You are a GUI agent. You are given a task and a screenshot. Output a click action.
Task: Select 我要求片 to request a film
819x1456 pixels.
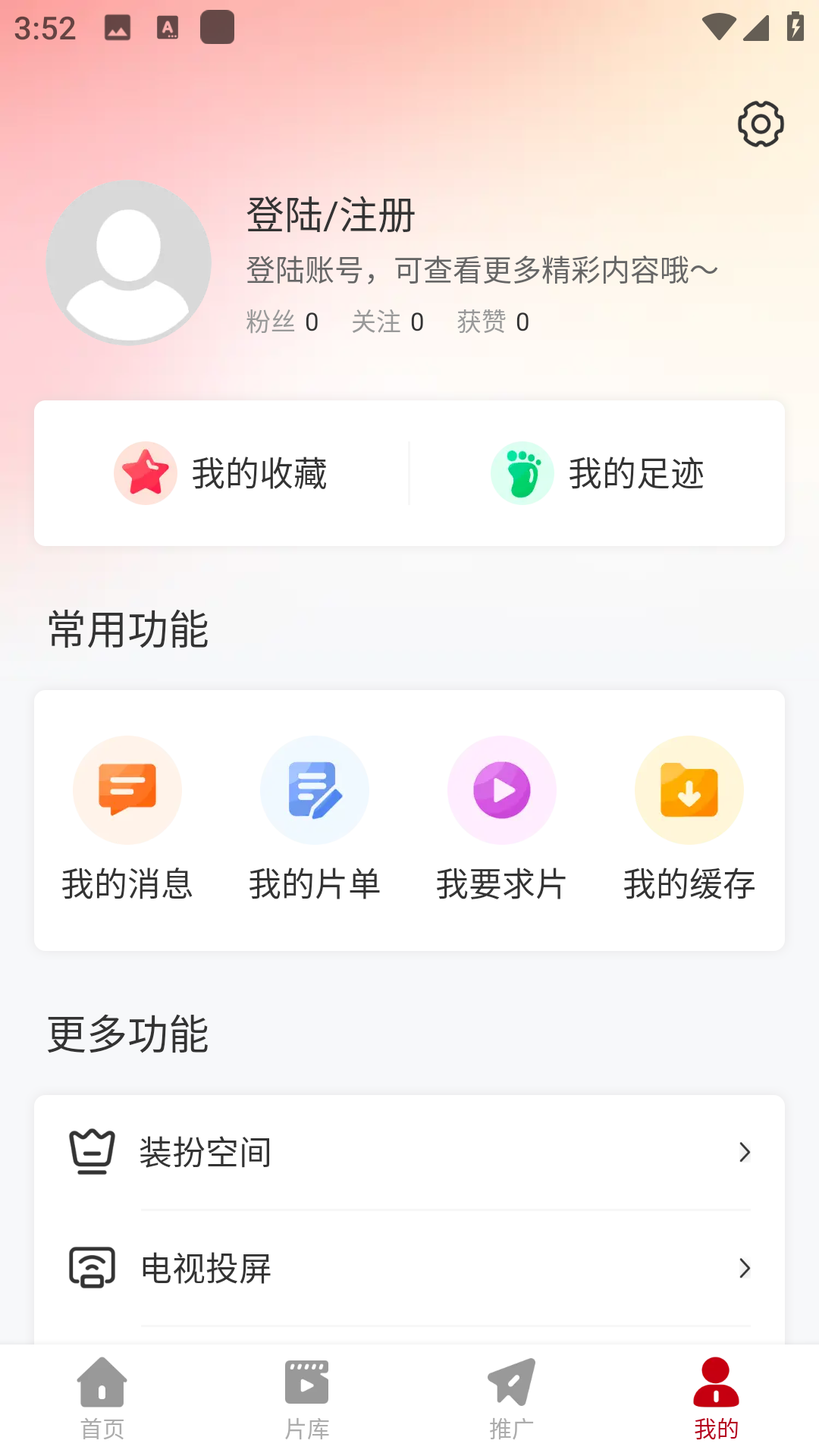tap(501, 819)
